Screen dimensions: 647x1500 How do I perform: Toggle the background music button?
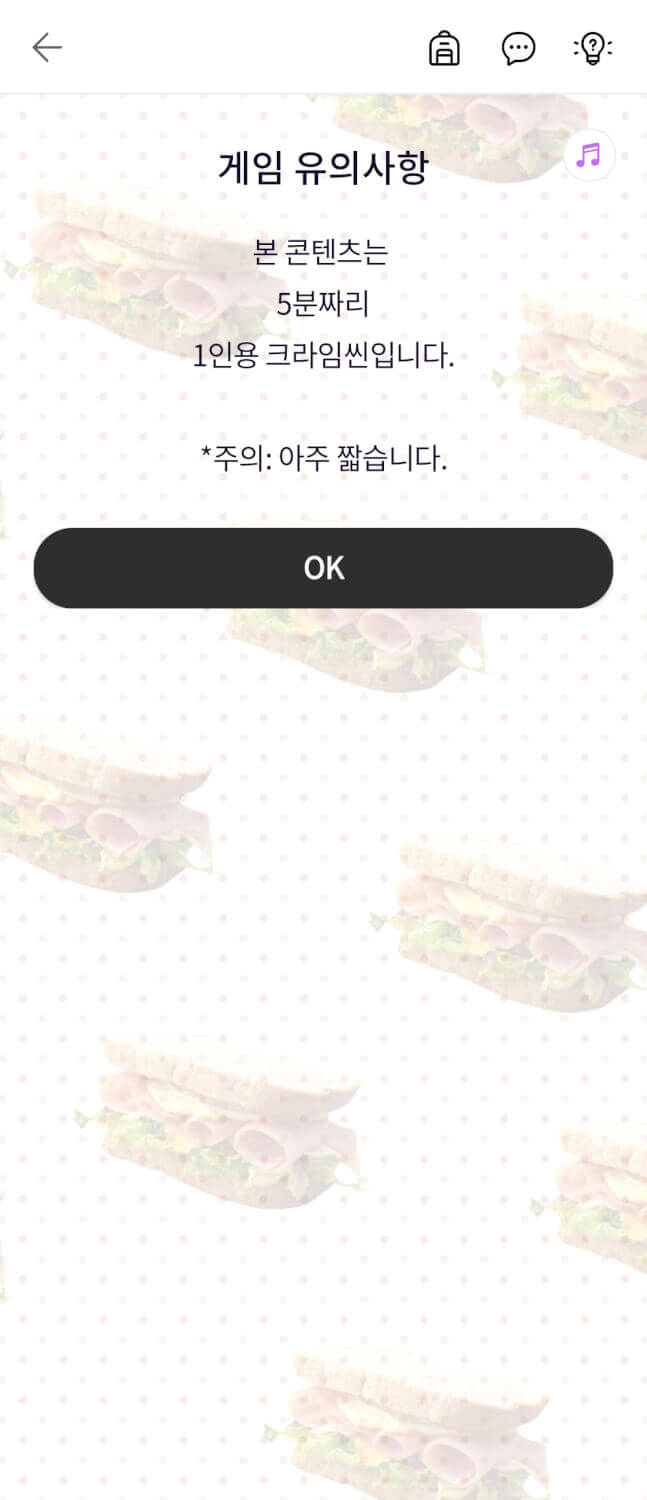[589, 155]
